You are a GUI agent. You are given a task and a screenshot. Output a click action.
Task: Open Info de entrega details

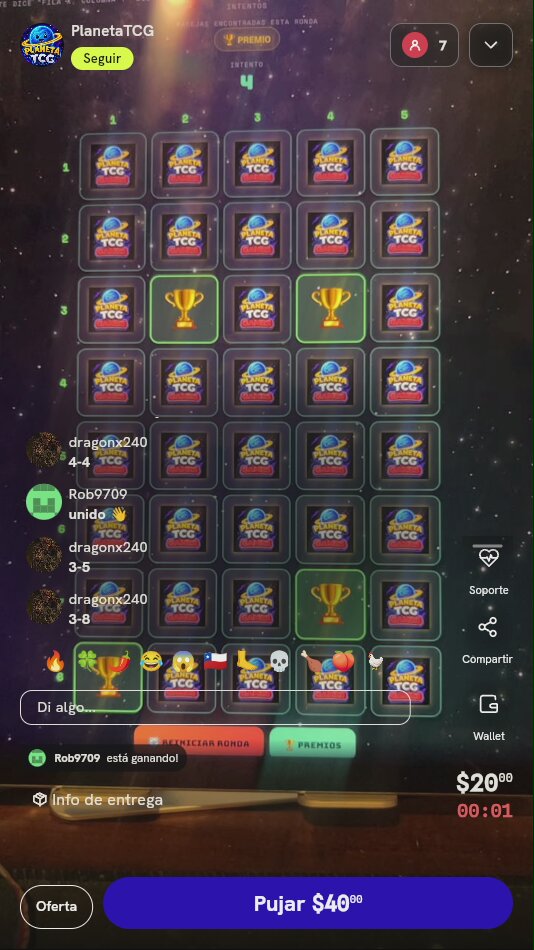coord(98,800)
